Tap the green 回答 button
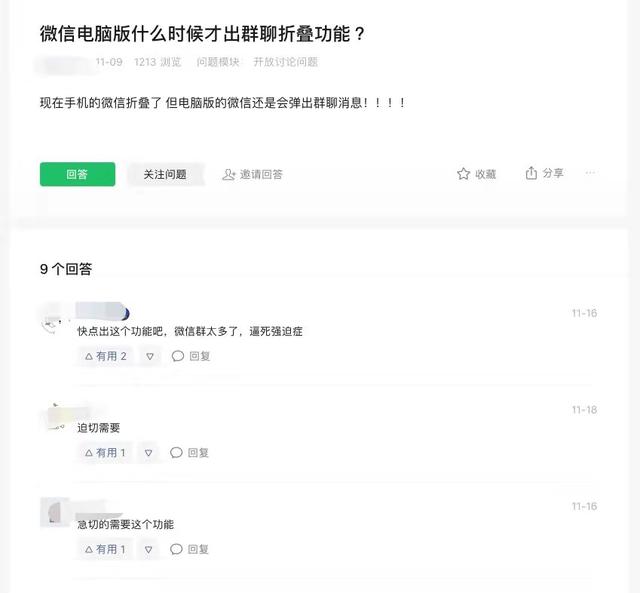640x593 pixels. tap(77, 174)
